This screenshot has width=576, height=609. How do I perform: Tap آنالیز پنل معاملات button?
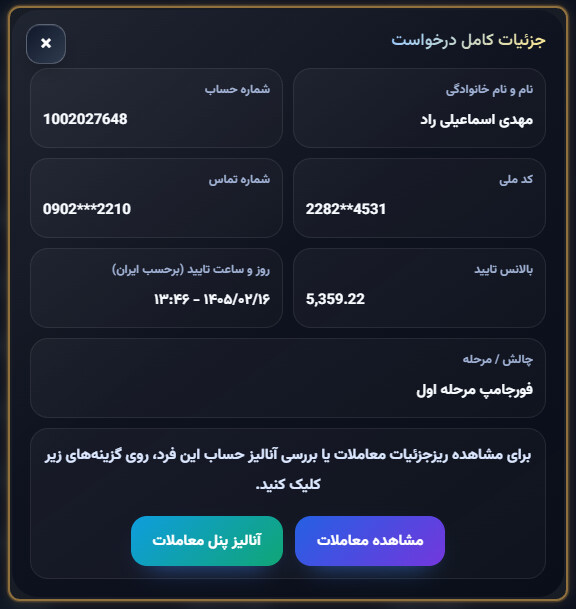coord(207,540)
